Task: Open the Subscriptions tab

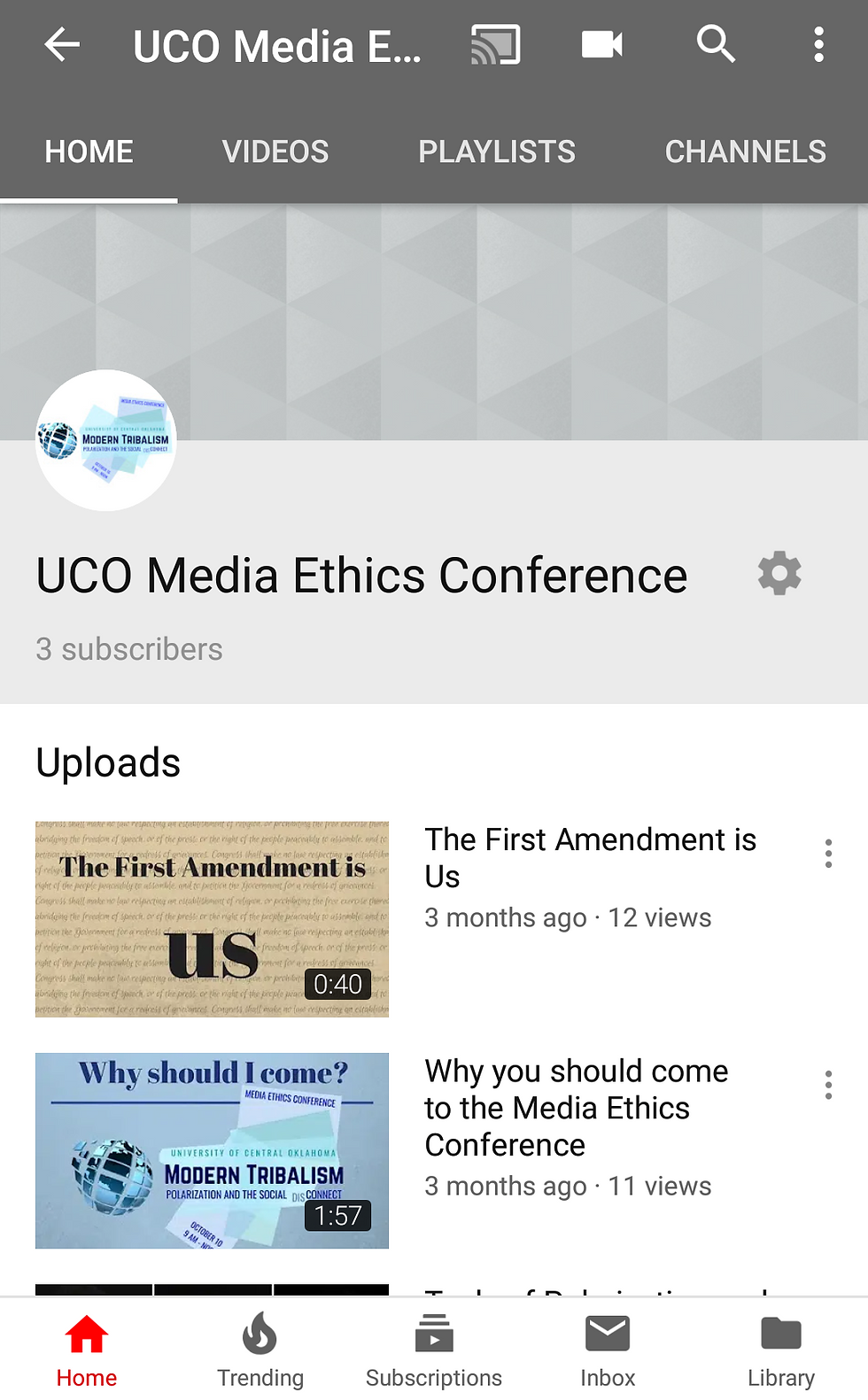Action: (x=434, y=1350)
